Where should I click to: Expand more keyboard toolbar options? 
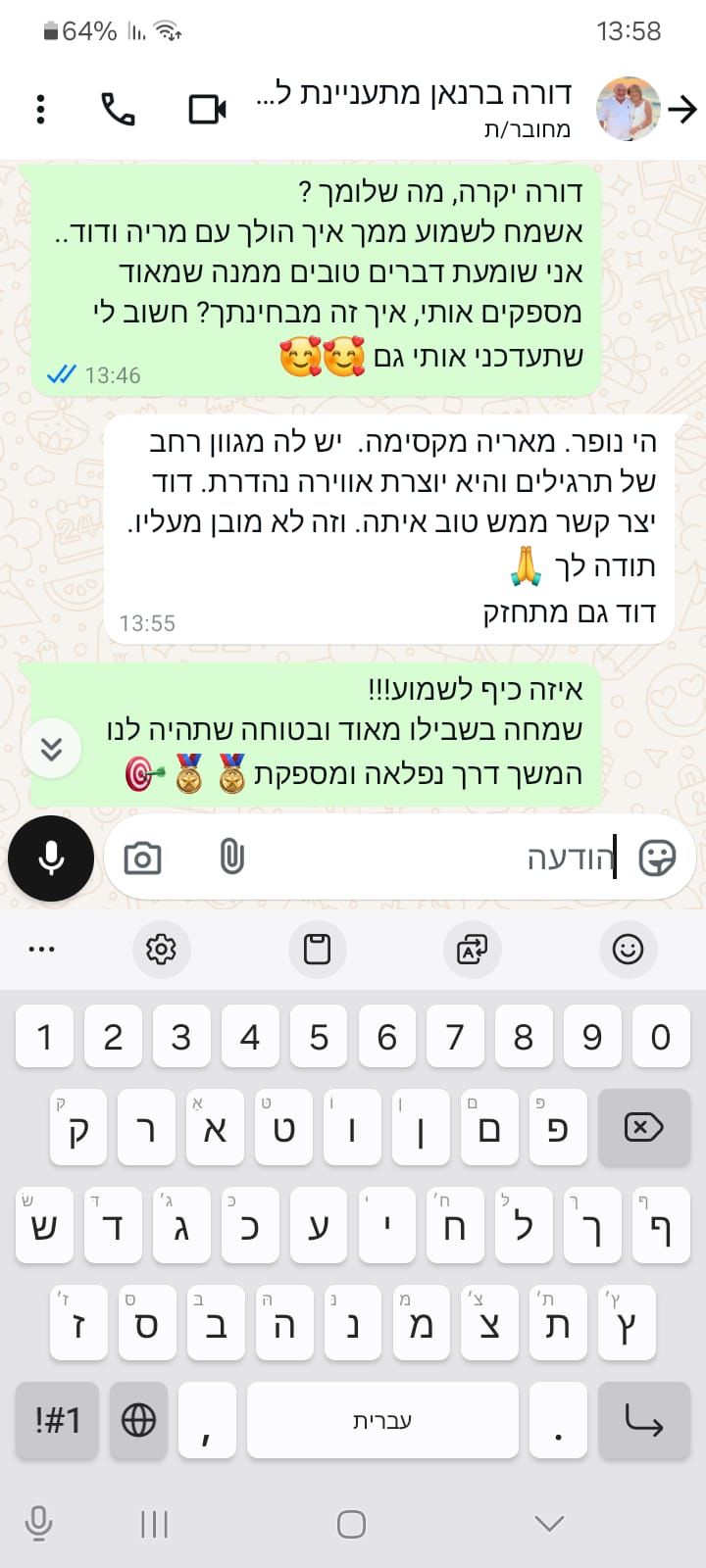point(42,949)
